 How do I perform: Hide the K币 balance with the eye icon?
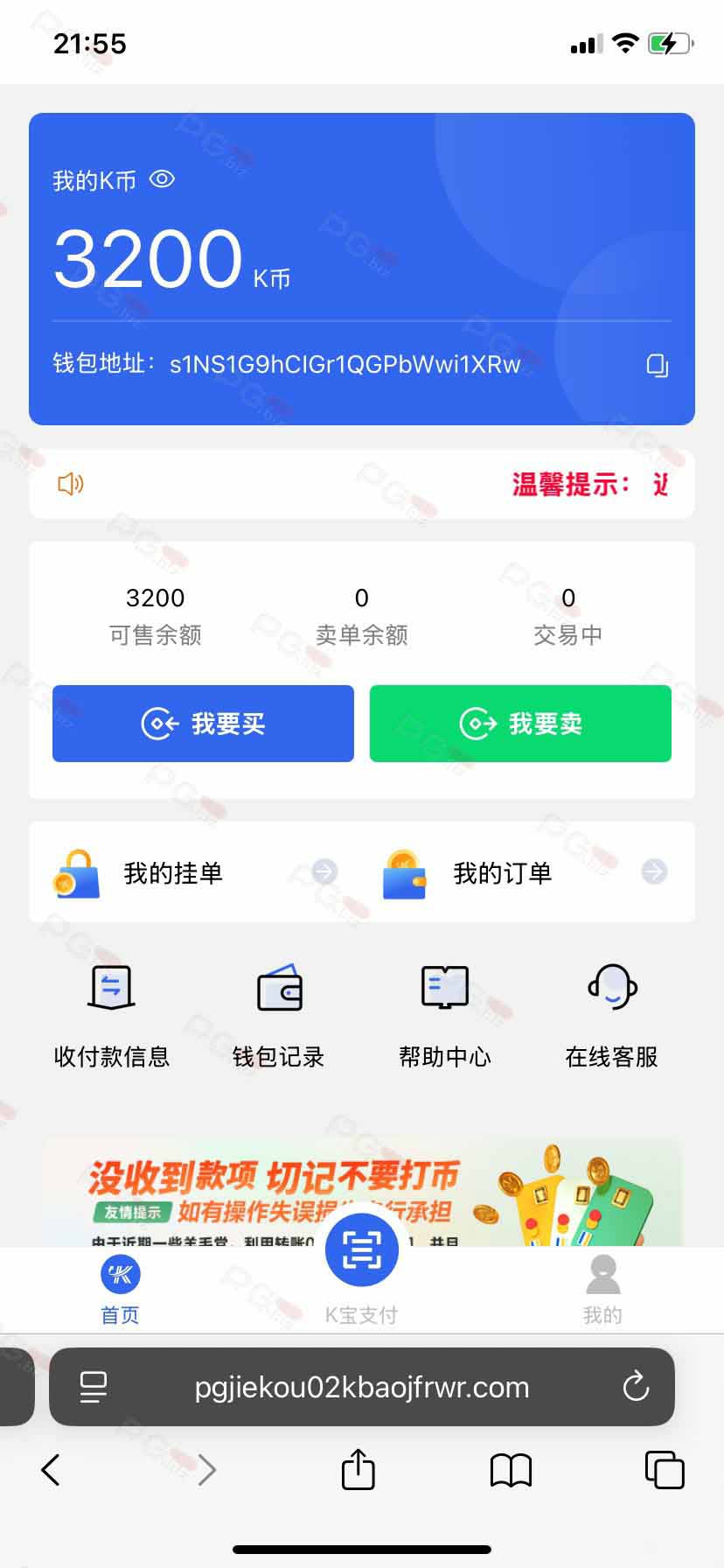click(162, 179)
